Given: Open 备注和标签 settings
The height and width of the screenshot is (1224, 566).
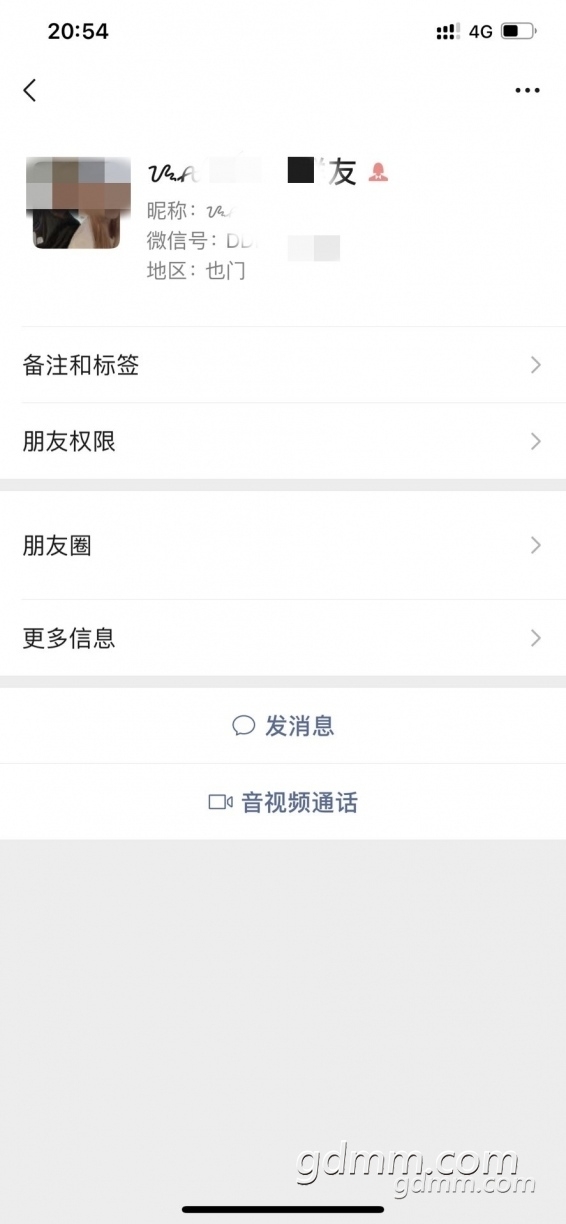Looking at the screenshot, I should (283, 365).
